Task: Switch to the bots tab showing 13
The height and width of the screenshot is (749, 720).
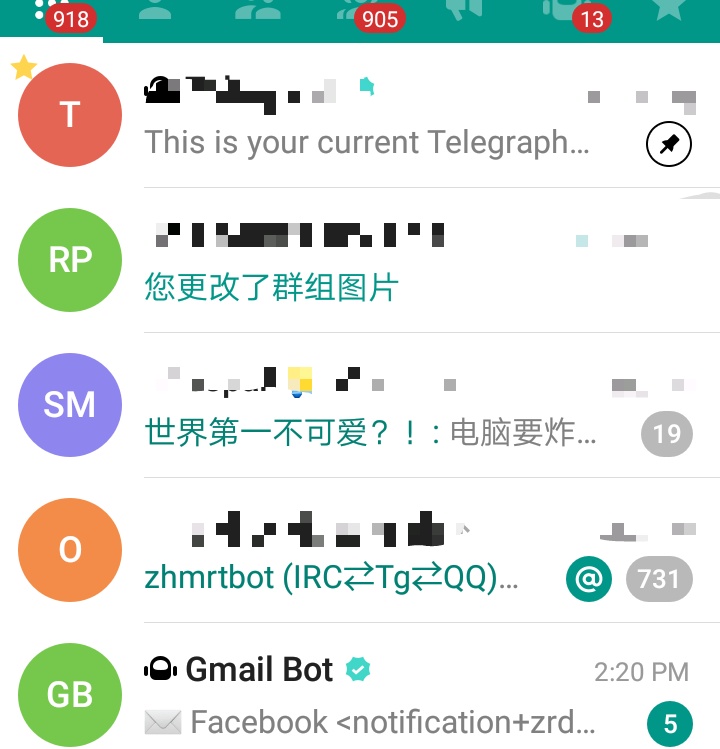Action: 566,12
